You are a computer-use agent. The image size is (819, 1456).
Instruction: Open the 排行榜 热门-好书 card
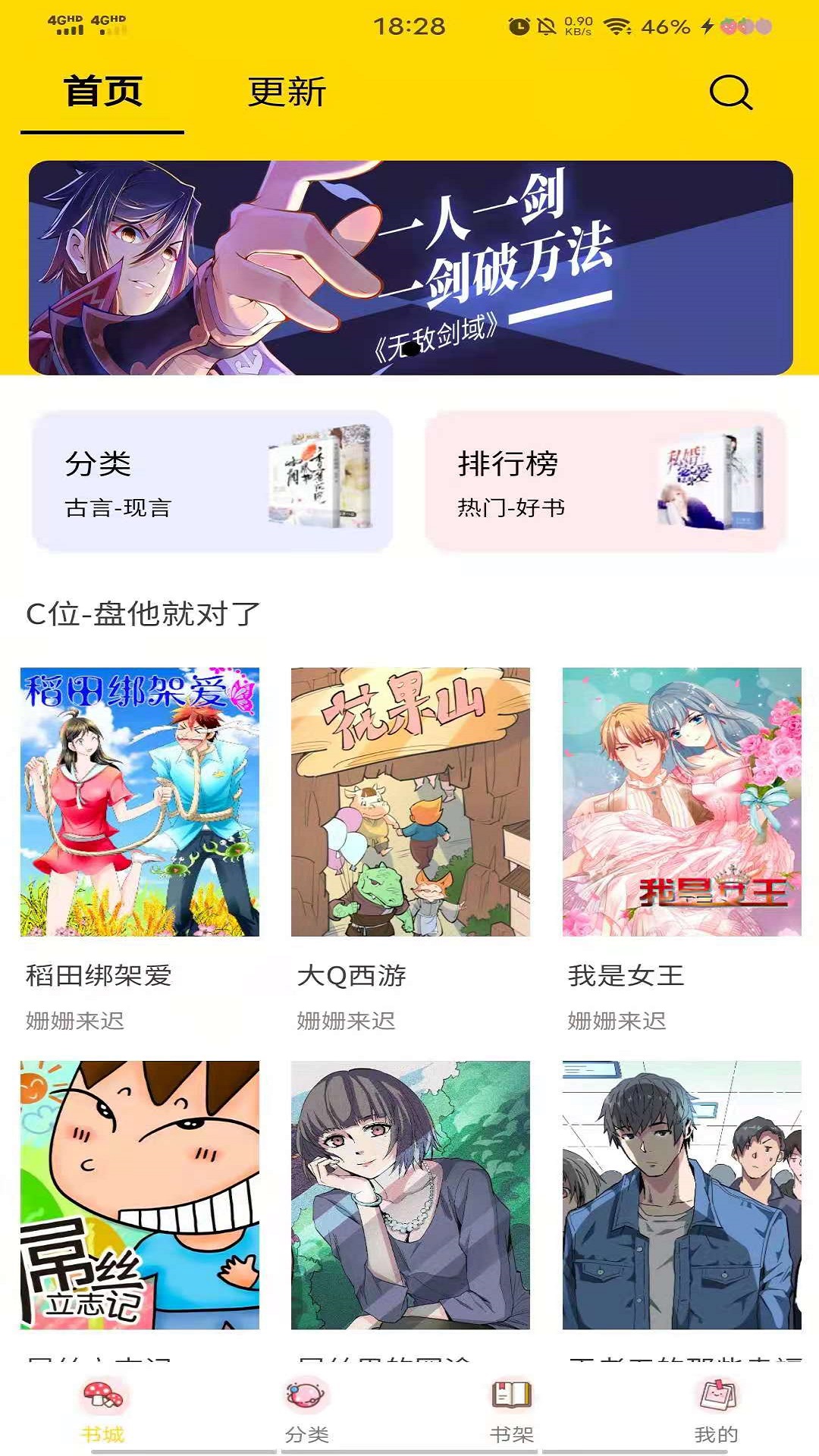tap(606, 482)
